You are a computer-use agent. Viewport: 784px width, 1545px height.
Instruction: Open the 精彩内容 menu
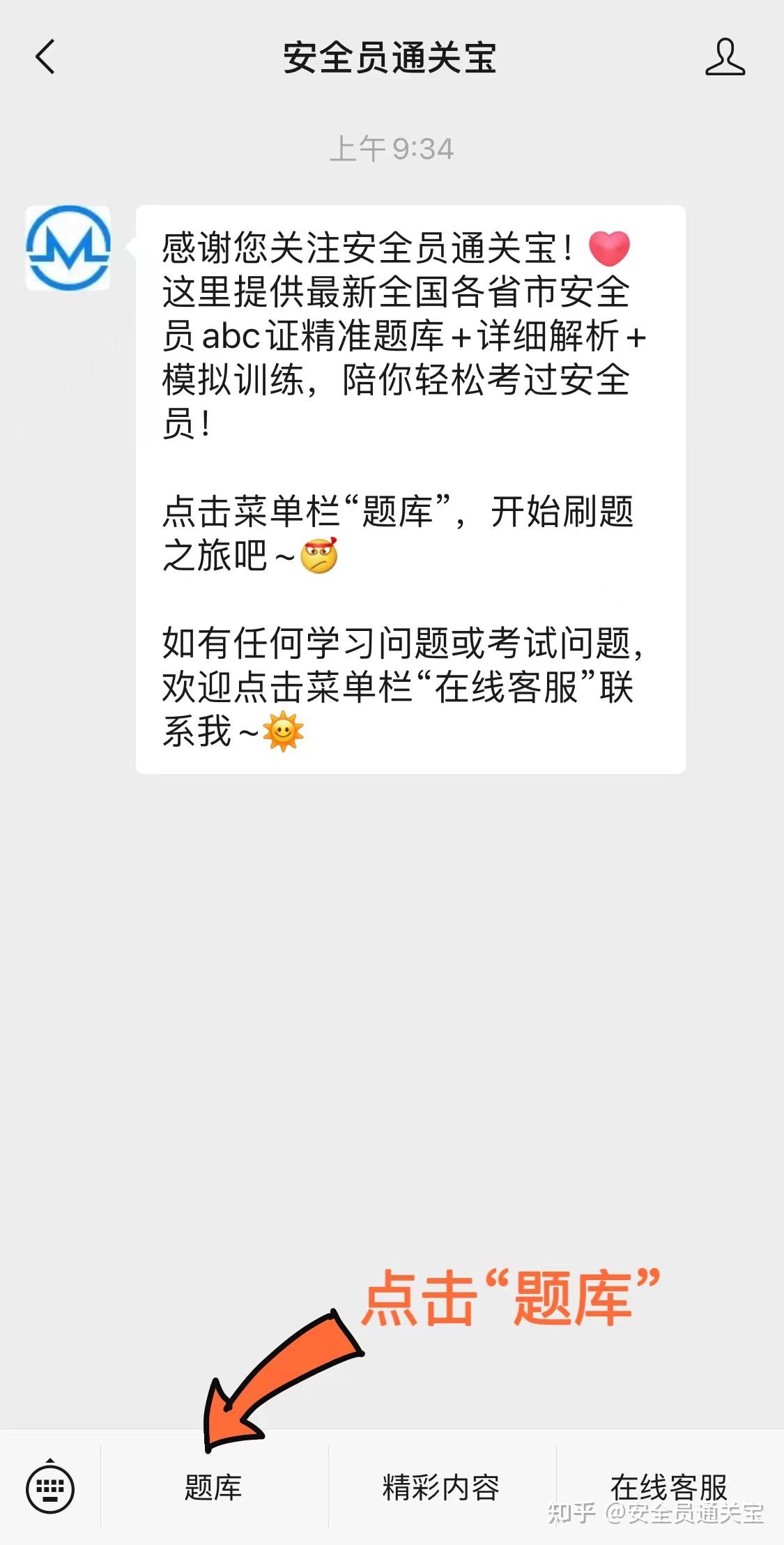[441, 1488]
